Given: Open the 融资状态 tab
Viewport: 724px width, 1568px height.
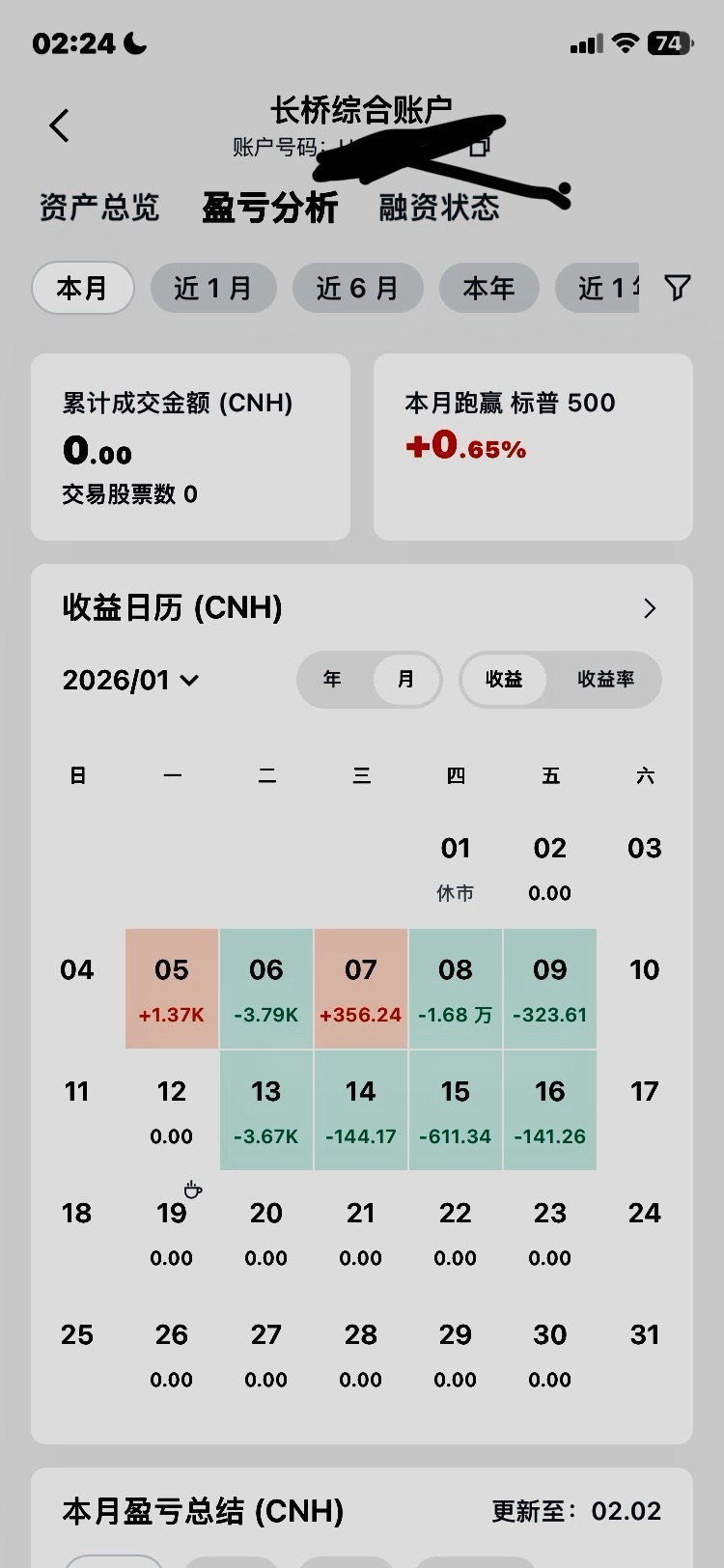Looking at the screenshot, I should tap(439, 208).
